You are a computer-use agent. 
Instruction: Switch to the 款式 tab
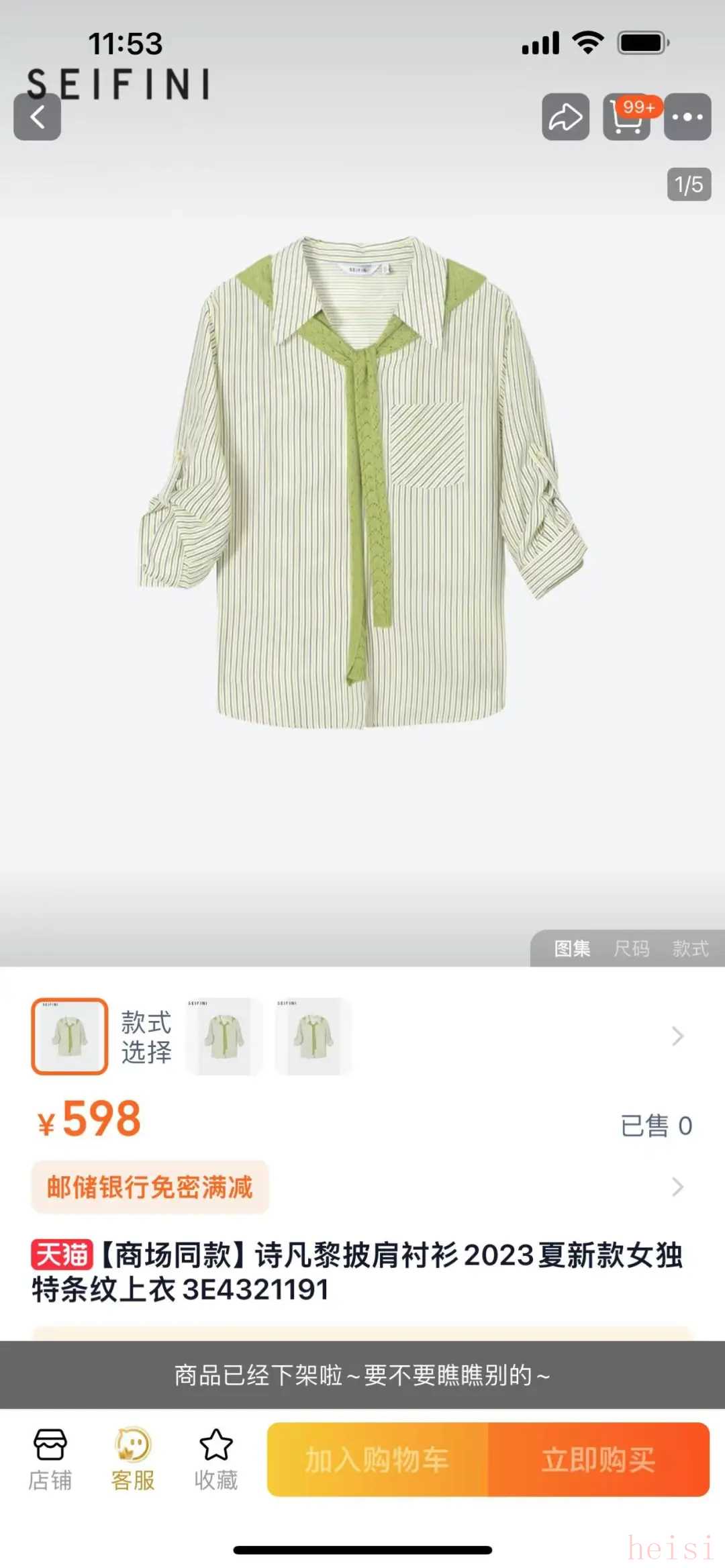tap(690, 948)
